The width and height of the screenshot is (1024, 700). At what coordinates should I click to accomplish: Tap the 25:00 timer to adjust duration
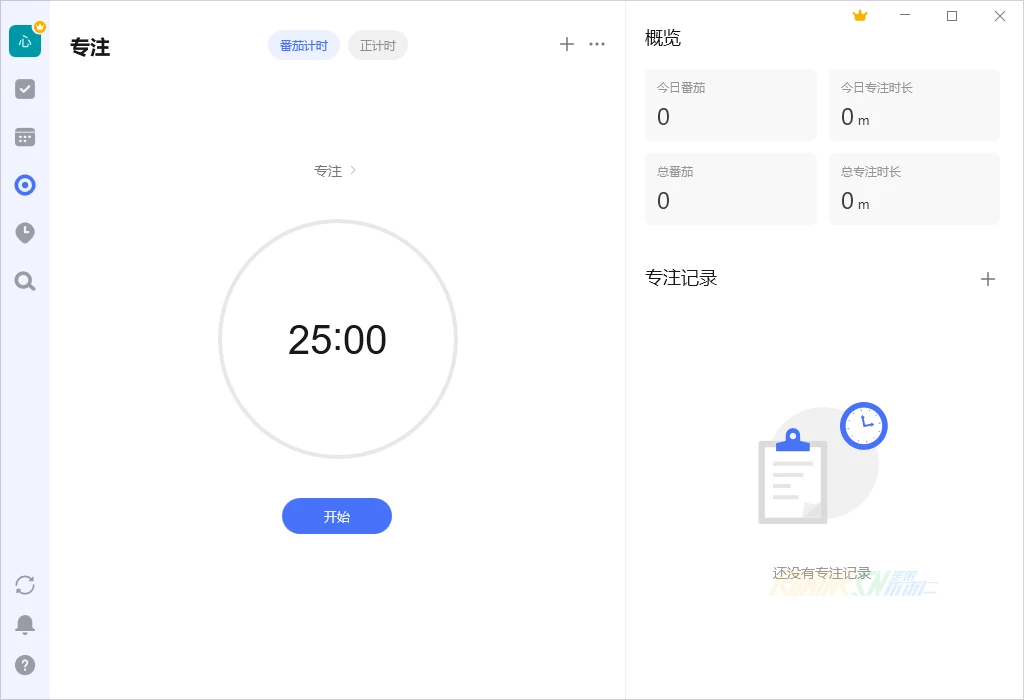tap(337, 340)
